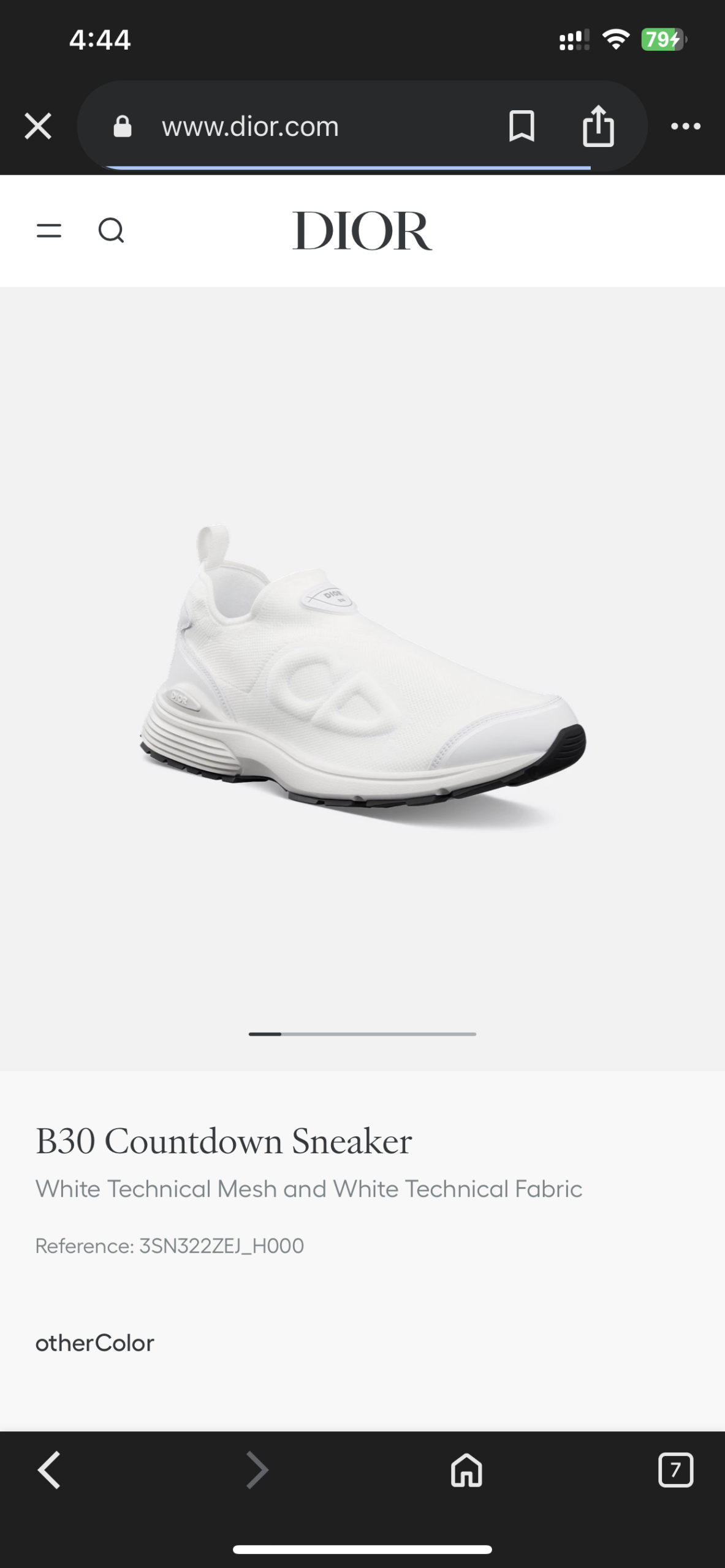Search the Dior site
The image size is (725, 1568).
111,231
